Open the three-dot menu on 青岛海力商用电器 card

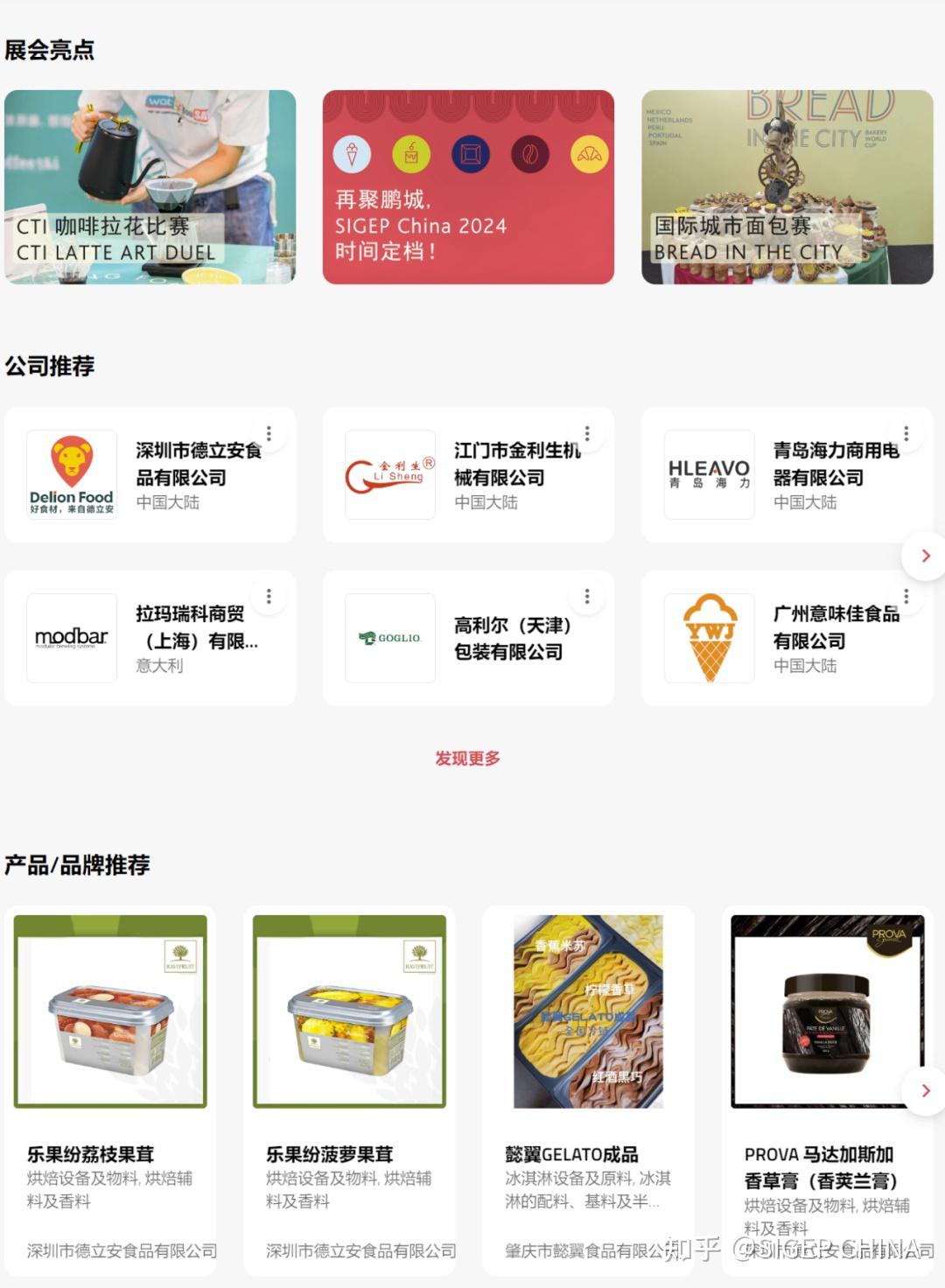906,432
